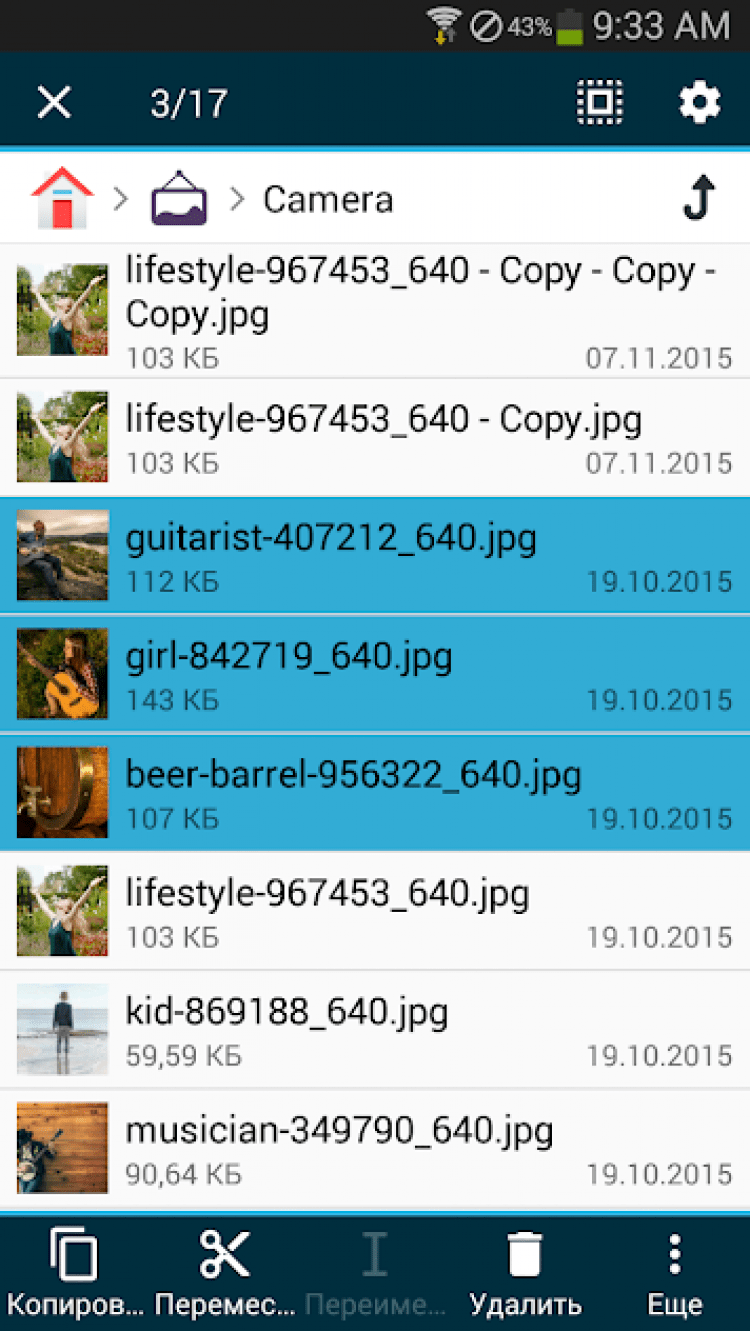
Task: Close the selection mode with X
Action: [x=54, y=102]
